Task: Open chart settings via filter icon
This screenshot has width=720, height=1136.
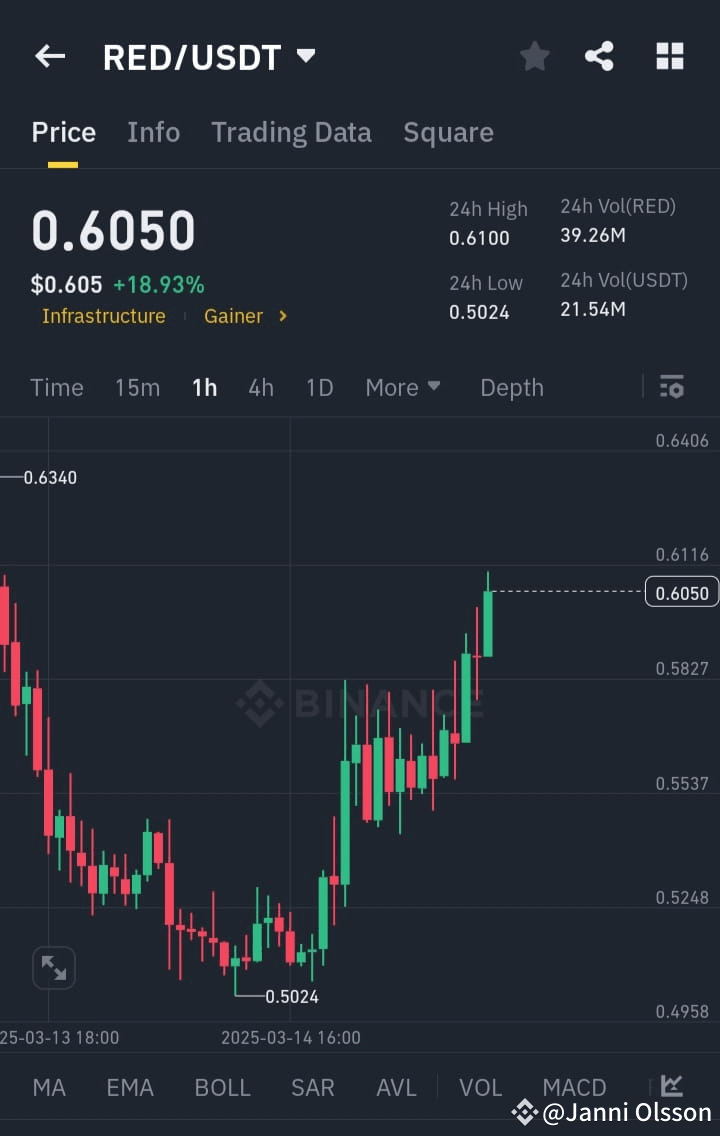Action: [671, 387]
